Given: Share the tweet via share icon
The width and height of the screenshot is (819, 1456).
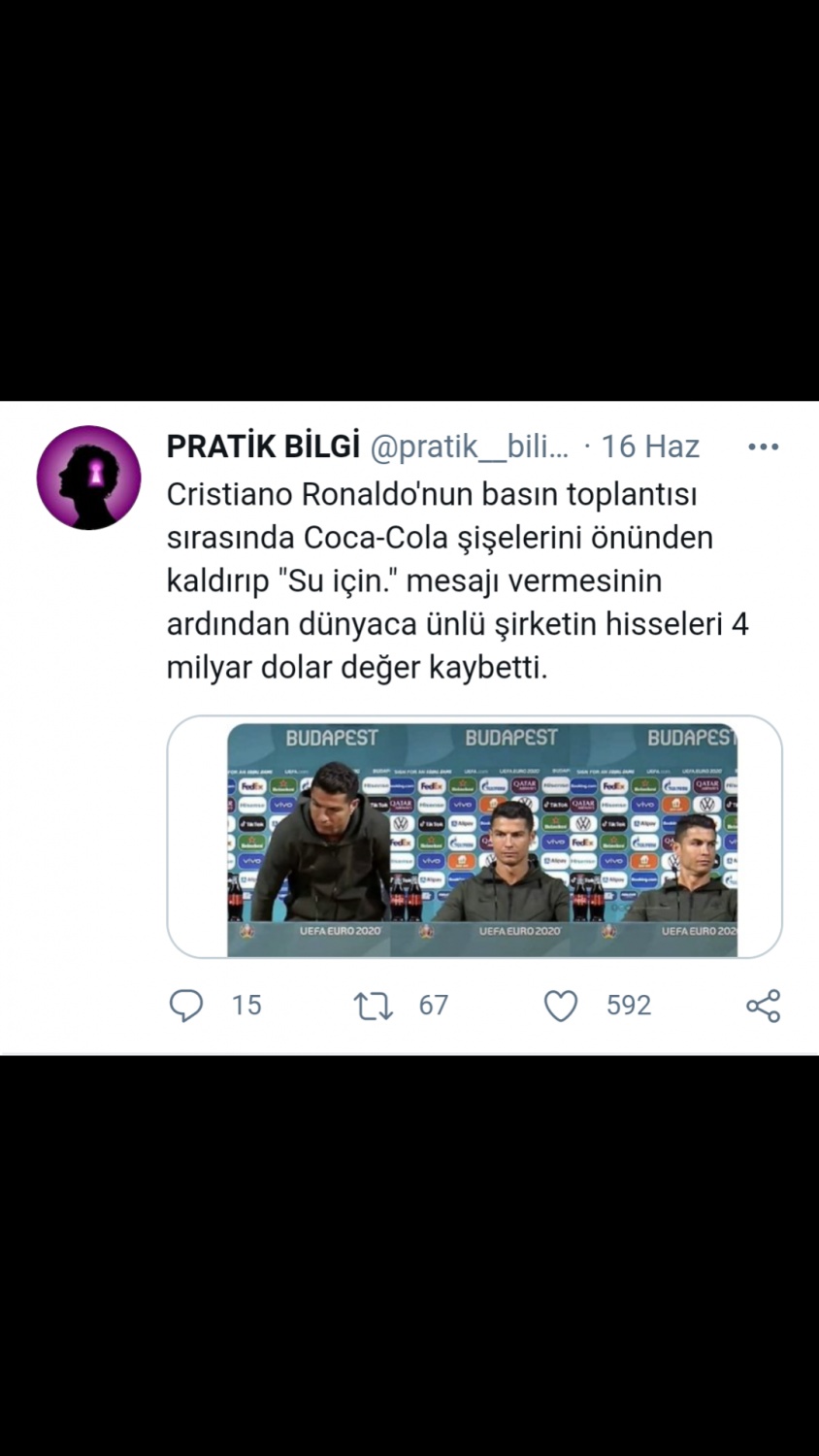Looking at the screenshot, I should click(763, 1006).
